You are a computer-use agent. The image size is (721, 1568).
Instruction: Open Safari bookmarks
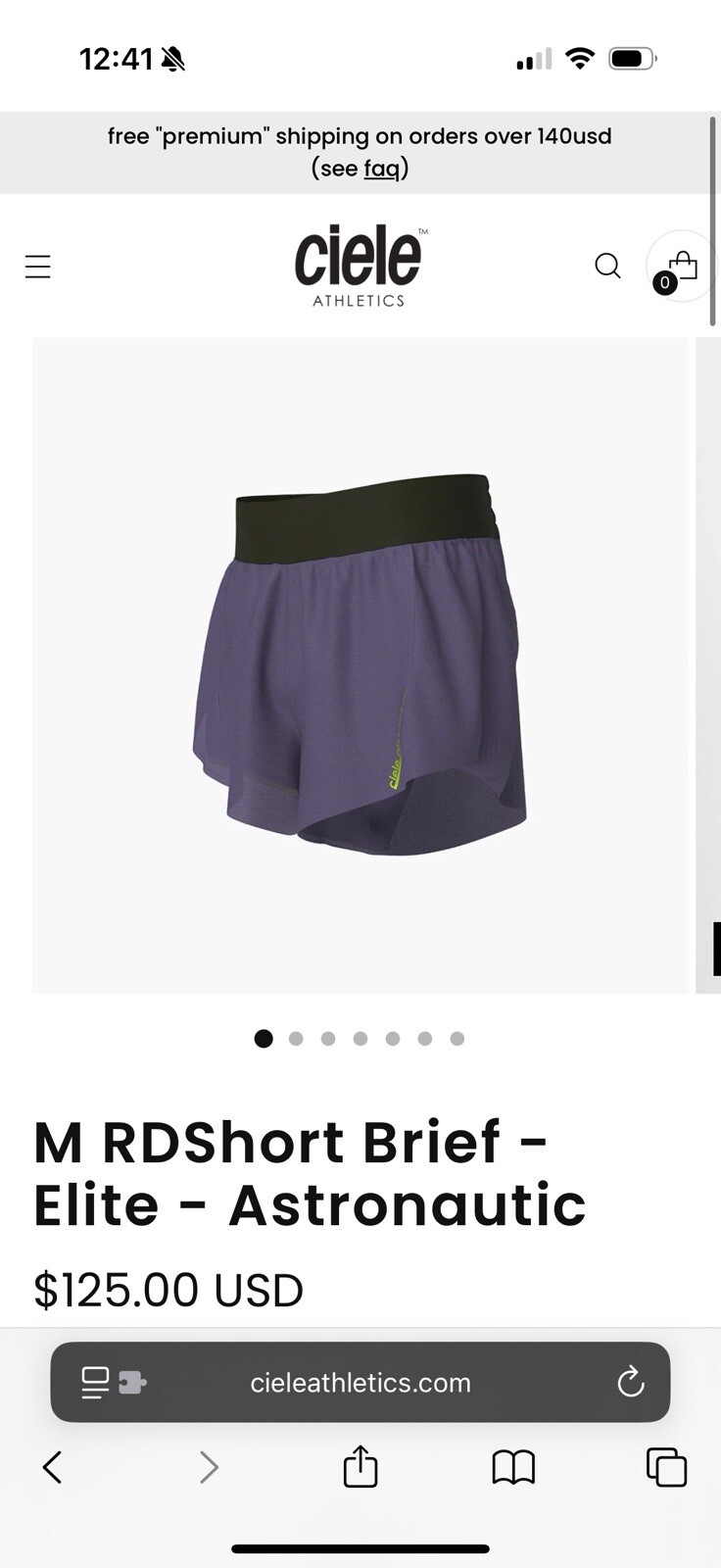[513, 1467]
